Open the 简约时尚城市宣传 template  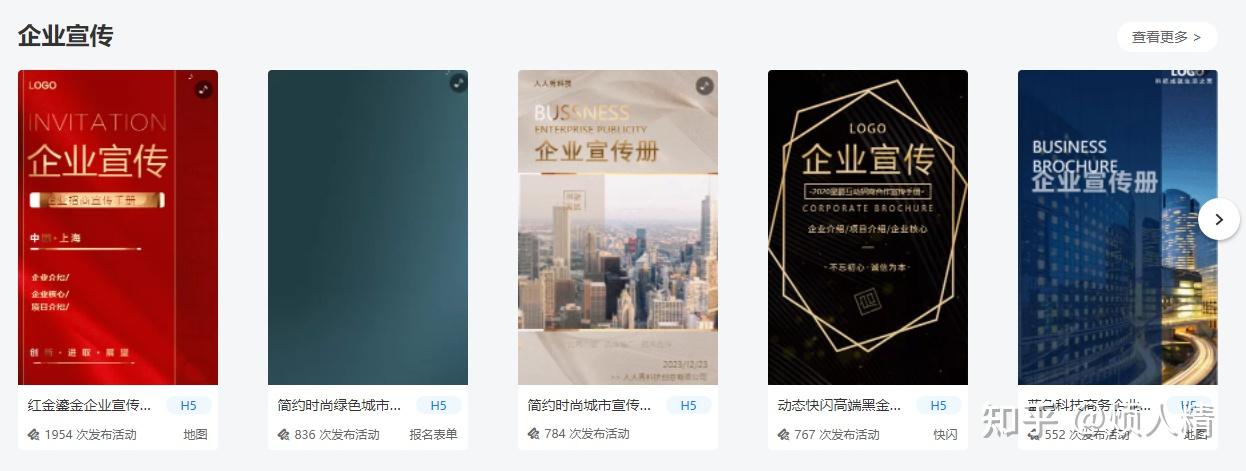coord(618,228)
